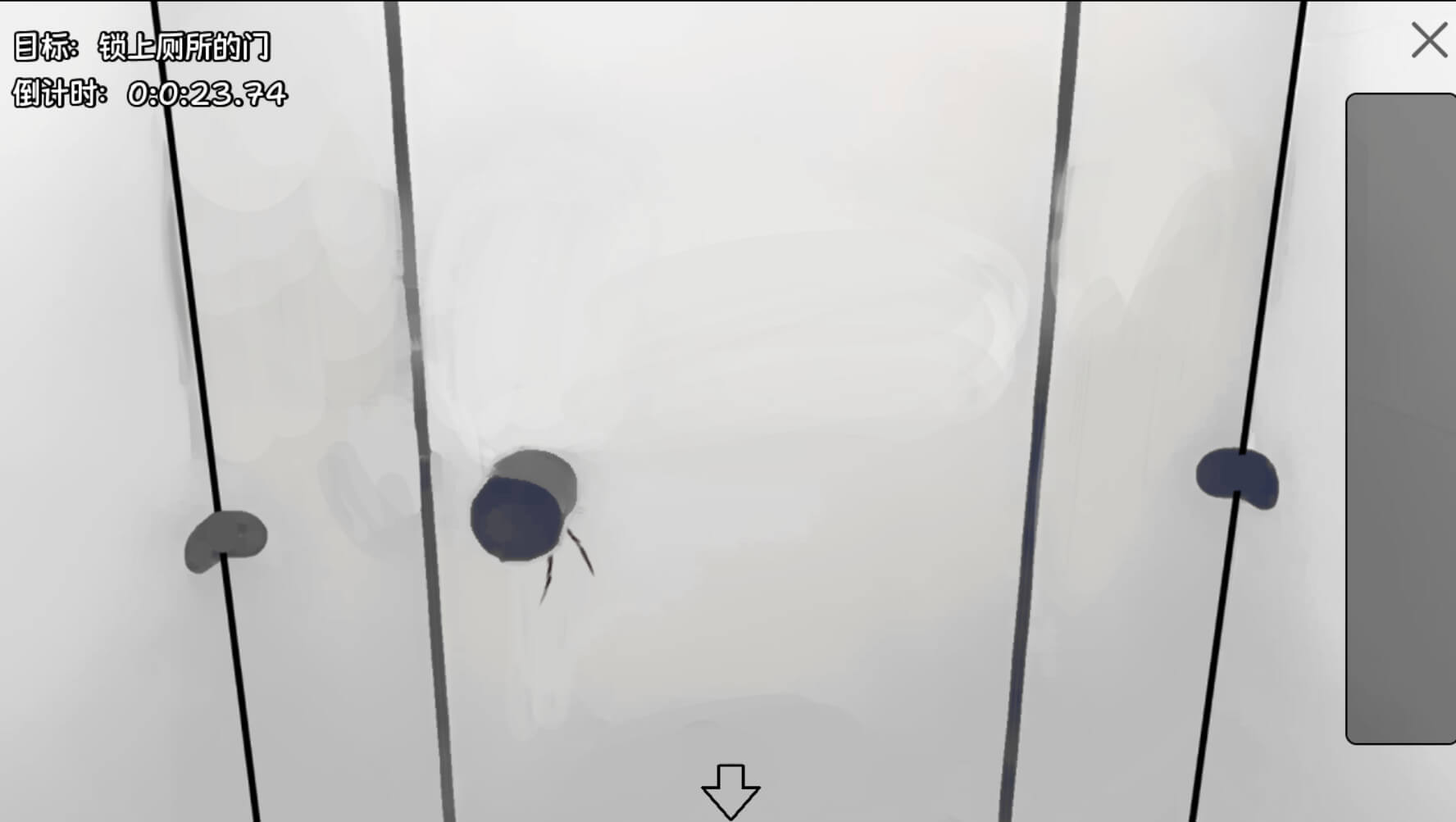Open the gray inventory panel on the right

tap(1399, 418)
